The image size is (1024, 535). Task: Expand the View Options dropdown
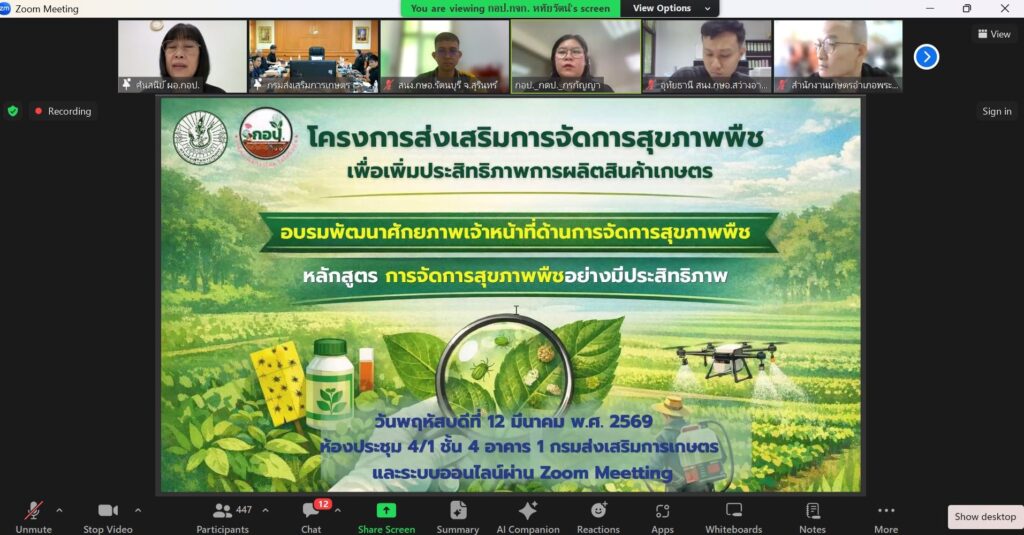[x=670, y=8]
